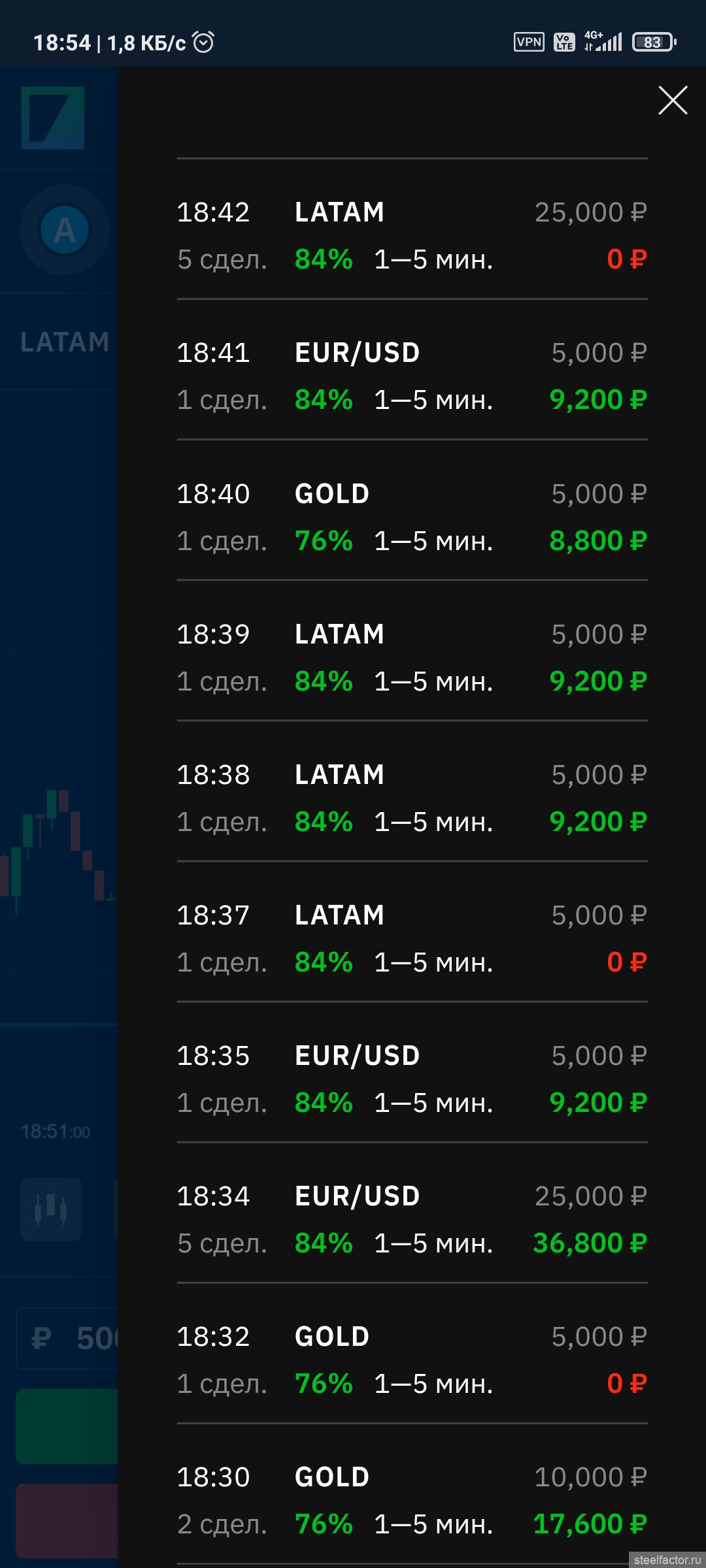View the 18:32 GOLD trade

point(412,1353)
